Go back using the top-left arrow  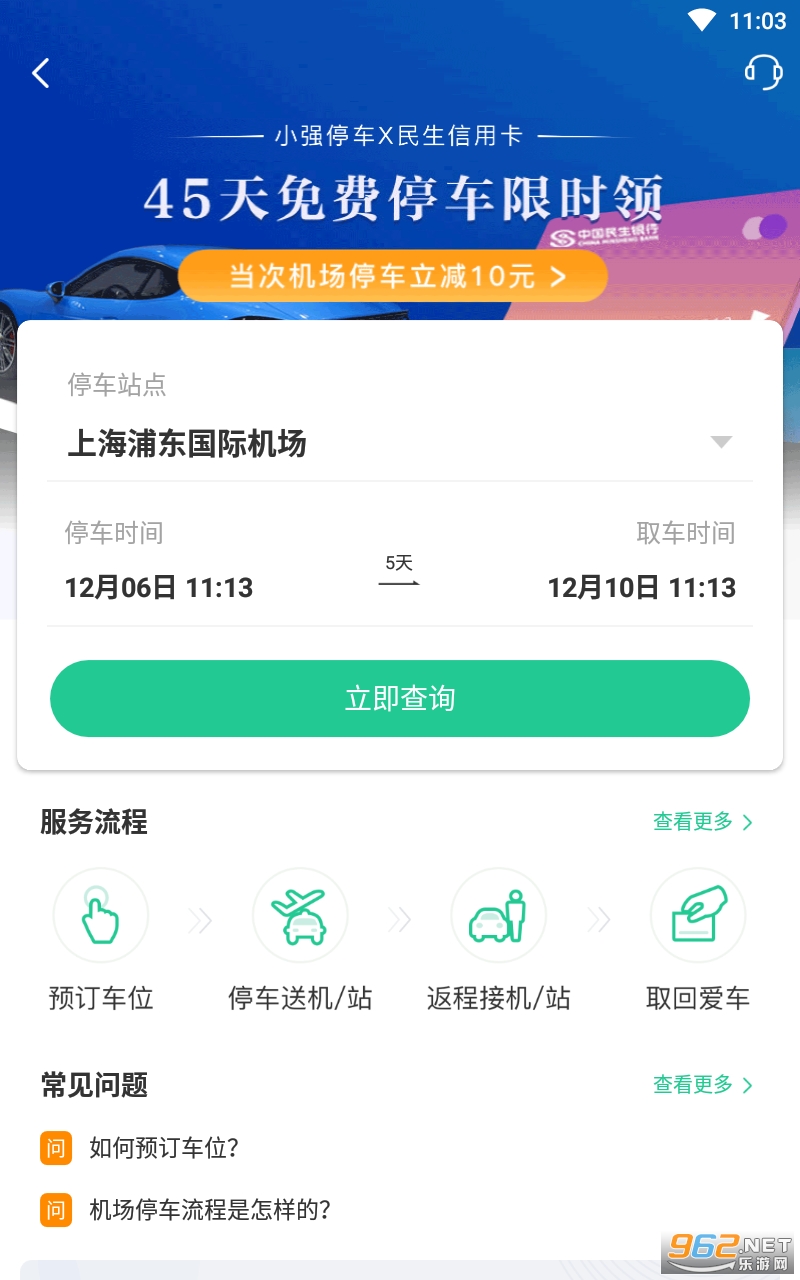pos(41,73)
